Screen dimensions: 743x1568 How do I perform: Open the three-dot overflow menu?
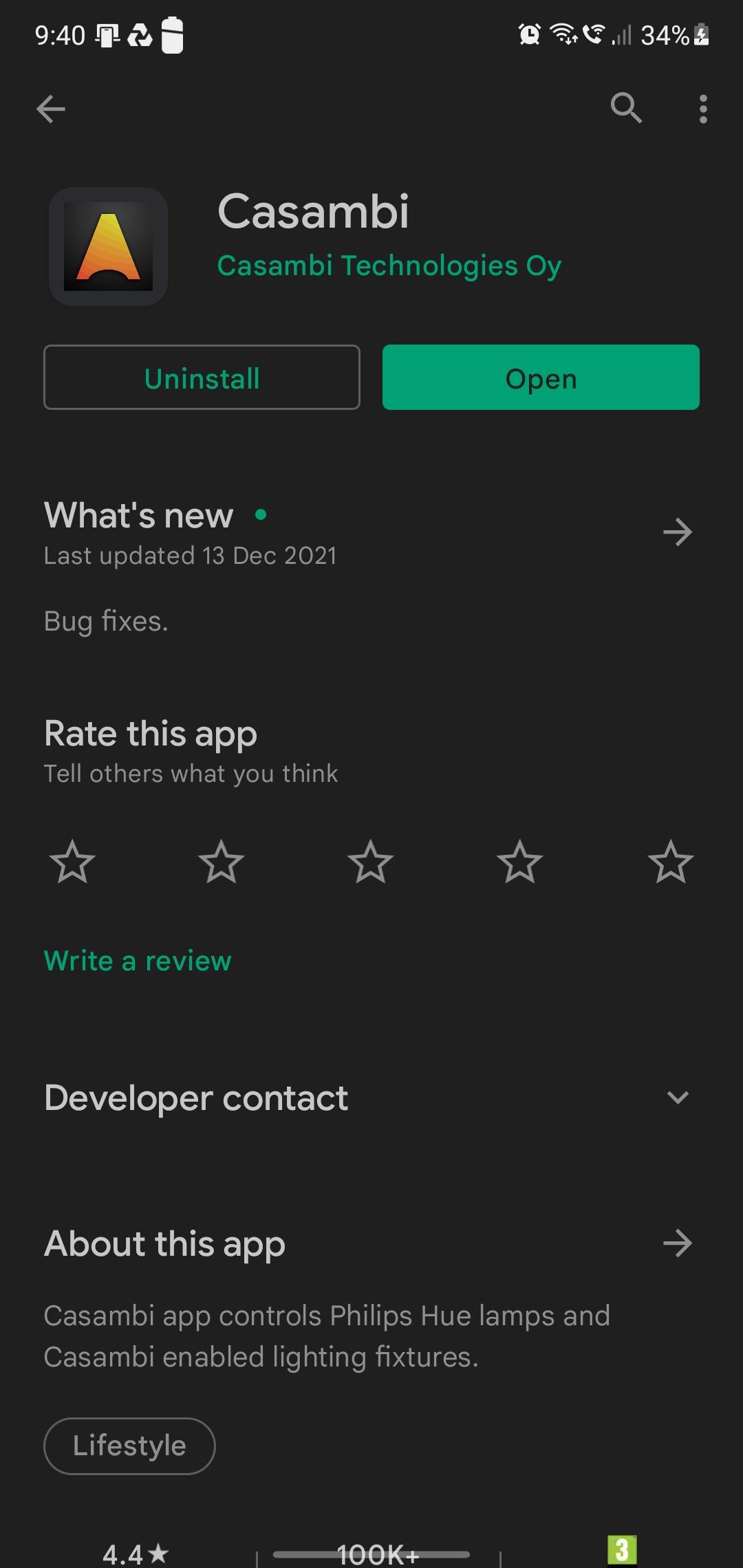point(703,108)
